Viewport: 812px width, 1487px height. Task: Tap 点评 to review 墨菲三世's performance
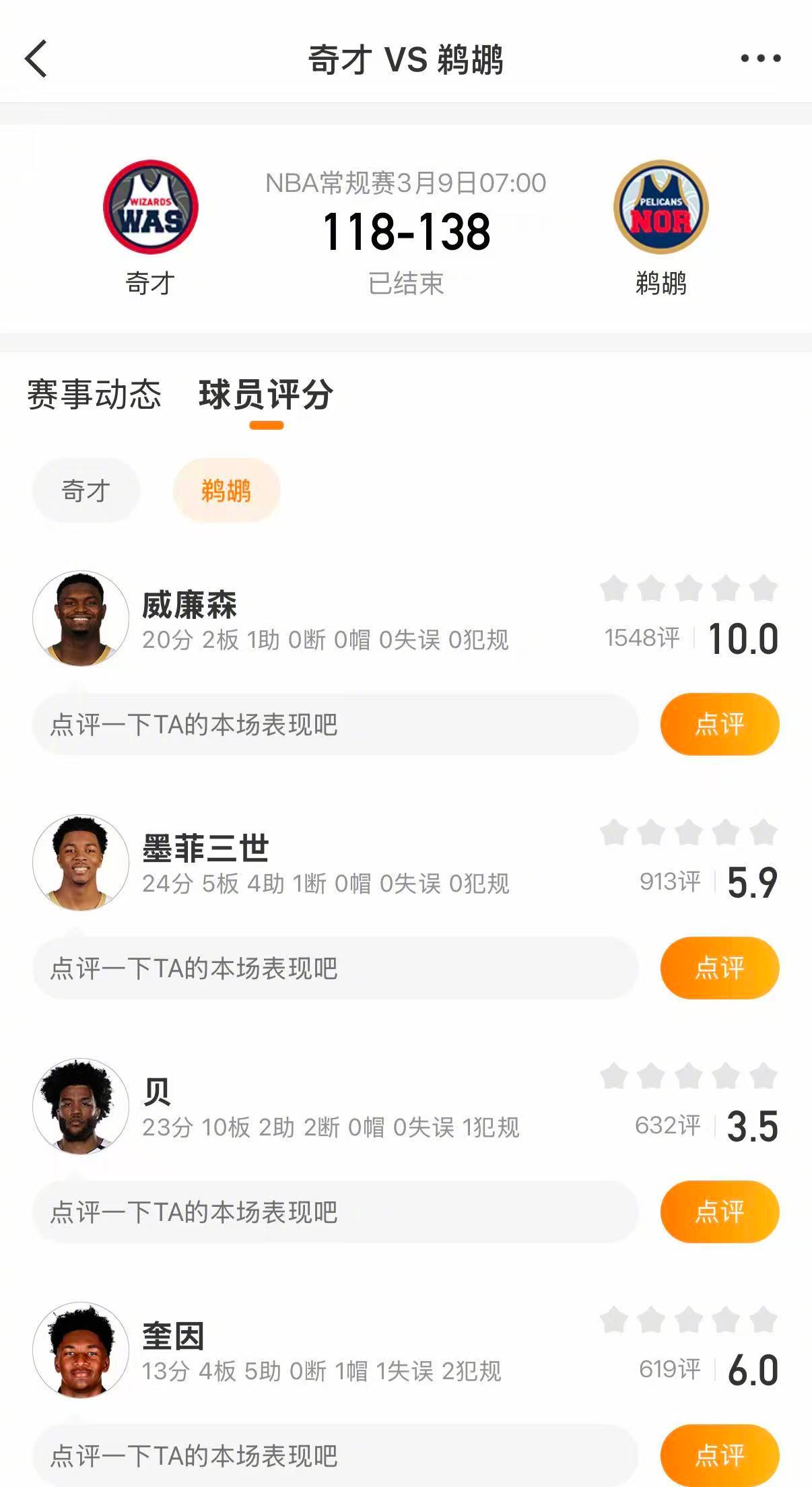click(719, 968)
